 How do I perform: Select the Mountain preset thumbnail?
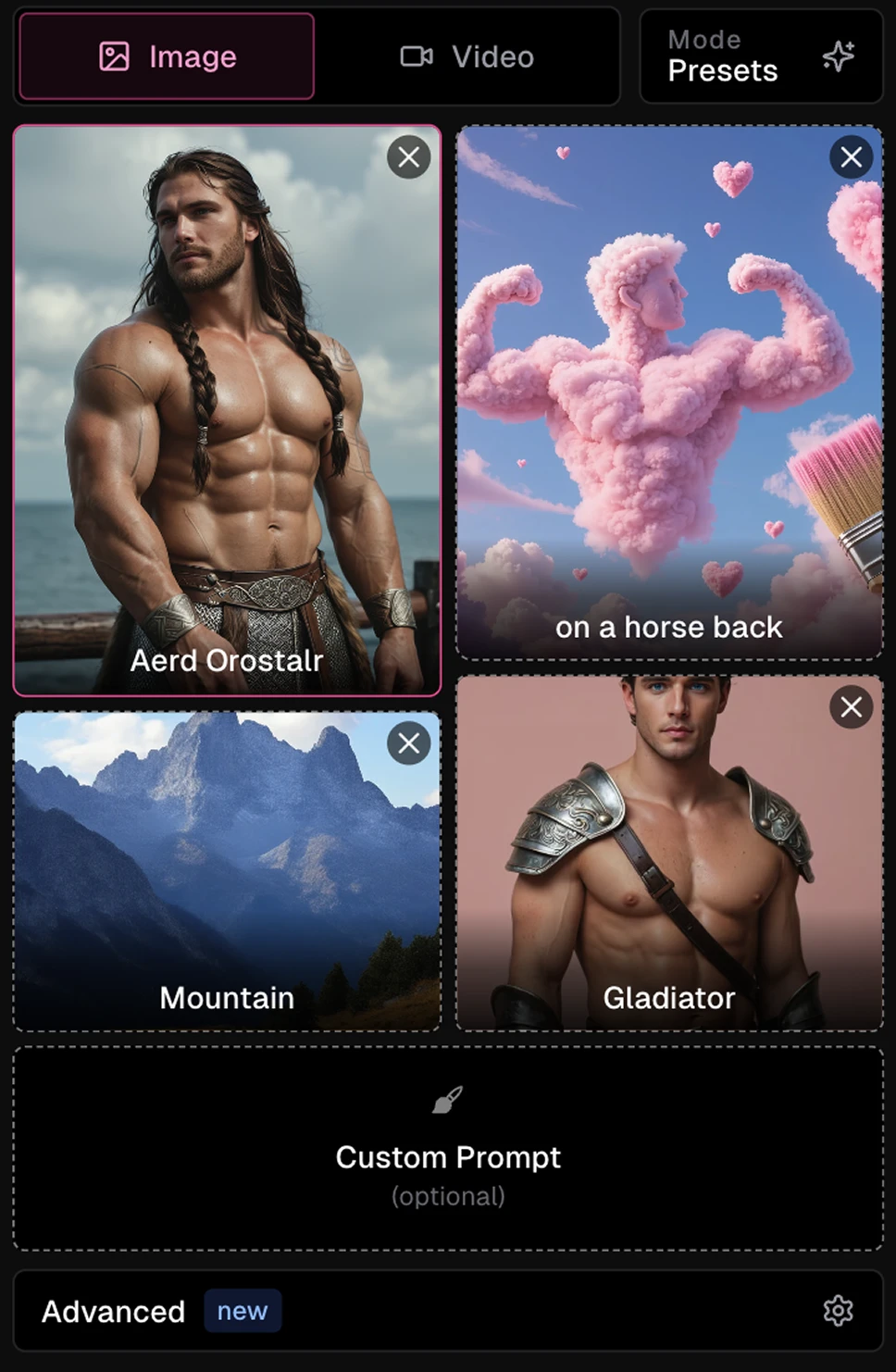pos(226,870)
